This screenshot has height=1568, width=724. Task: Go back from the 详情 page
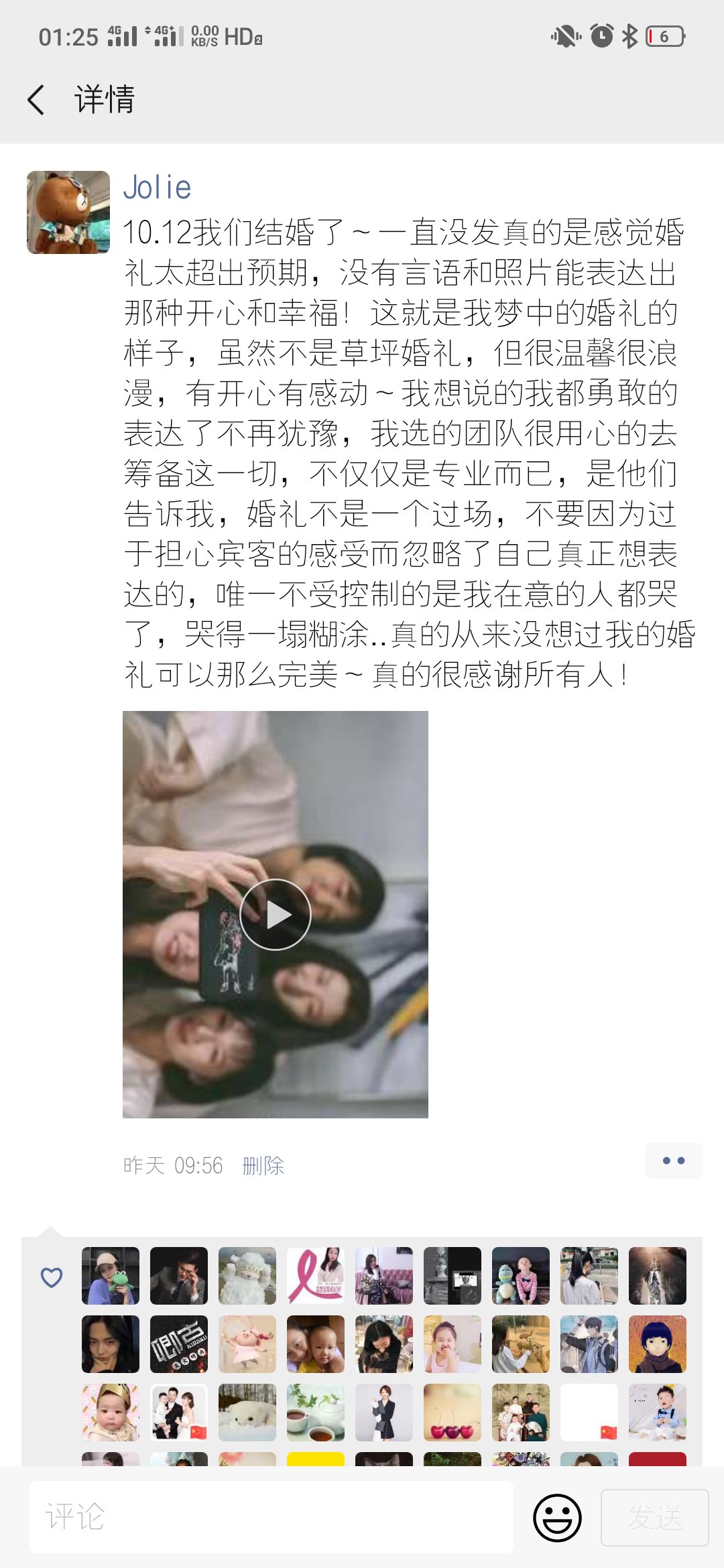click(x=36, y=100)
